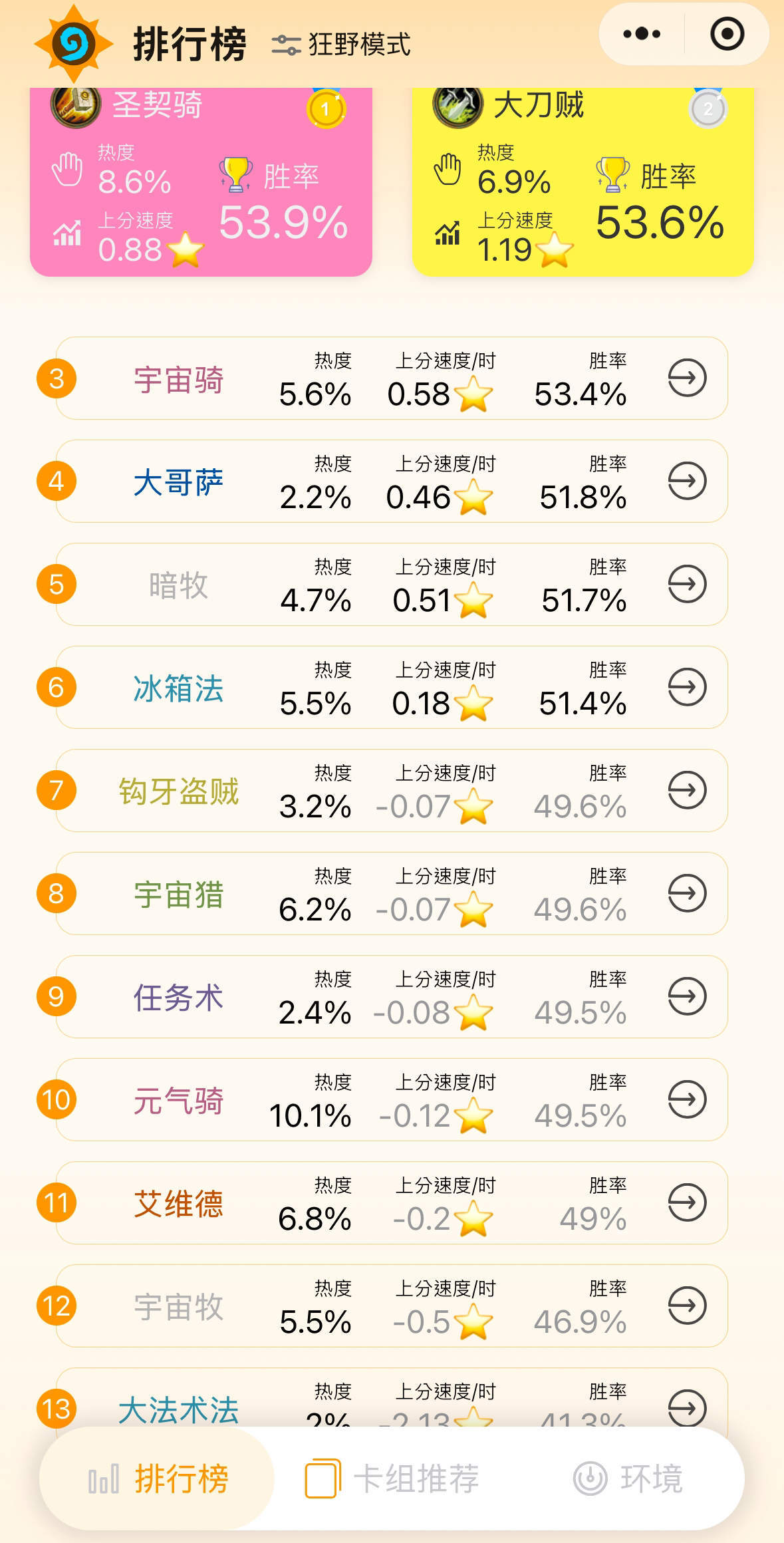Open the 狂野模式 mode filter
The width and height of the screenshot is (784, 1543).
point(341,45)
